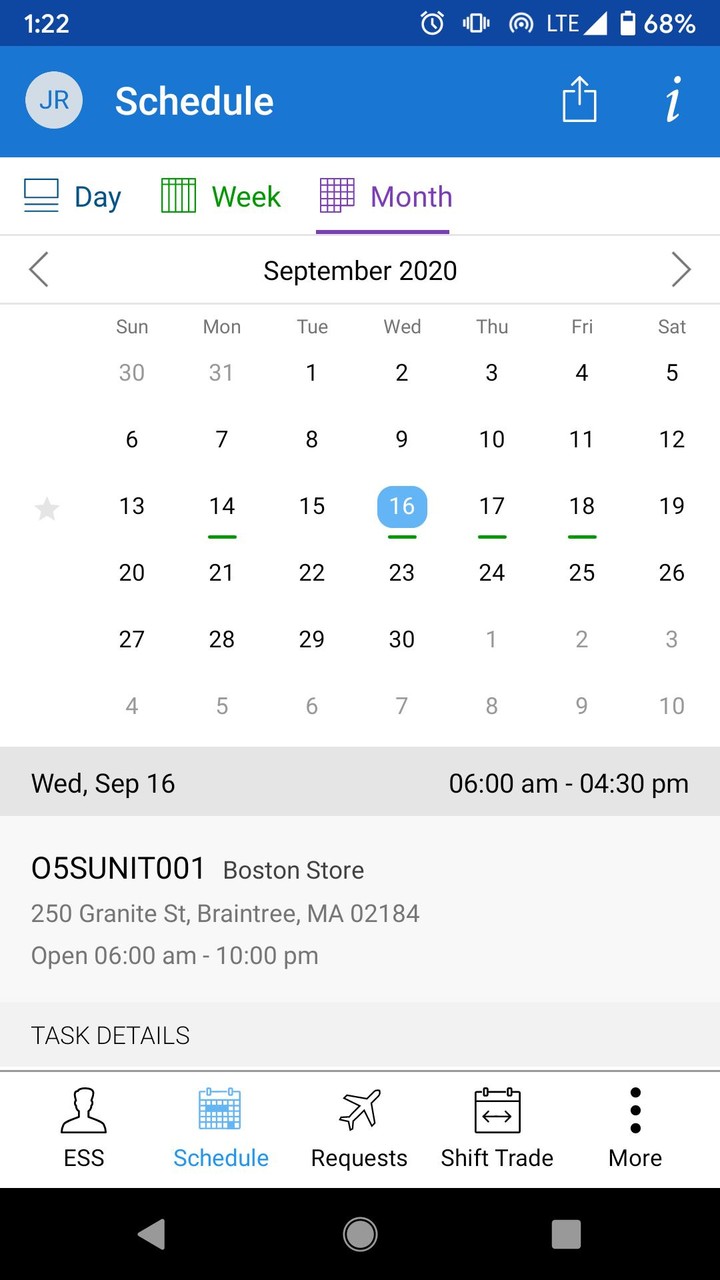The height and width of the screenshot is (1280, 720).
Task: Select September 14 on the calendar
Action: 222,507
